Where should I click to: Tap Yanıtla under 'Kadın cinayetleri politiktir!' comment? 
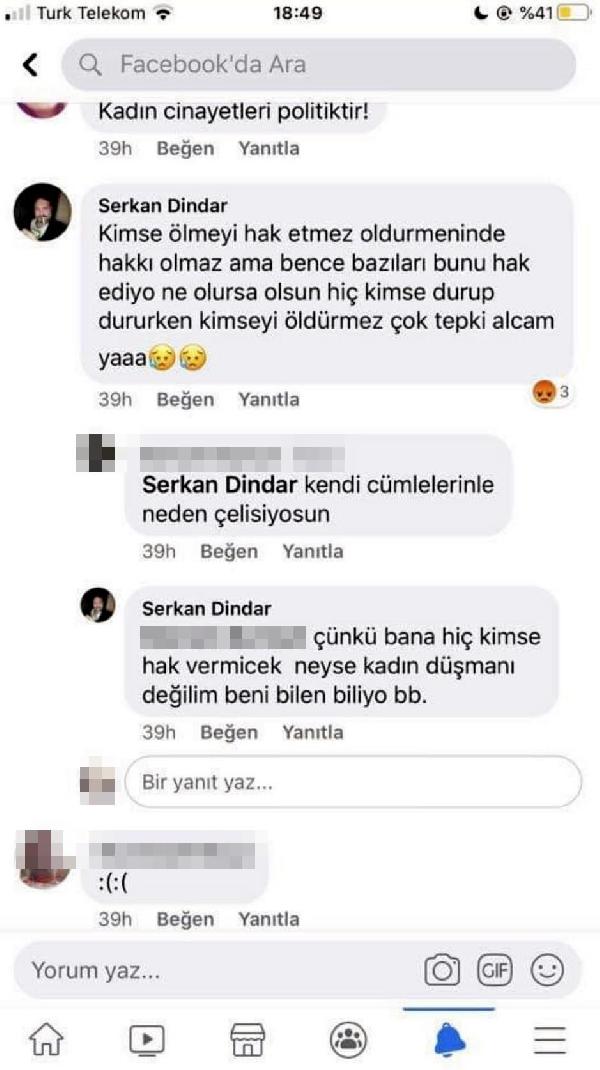[268, 148]
